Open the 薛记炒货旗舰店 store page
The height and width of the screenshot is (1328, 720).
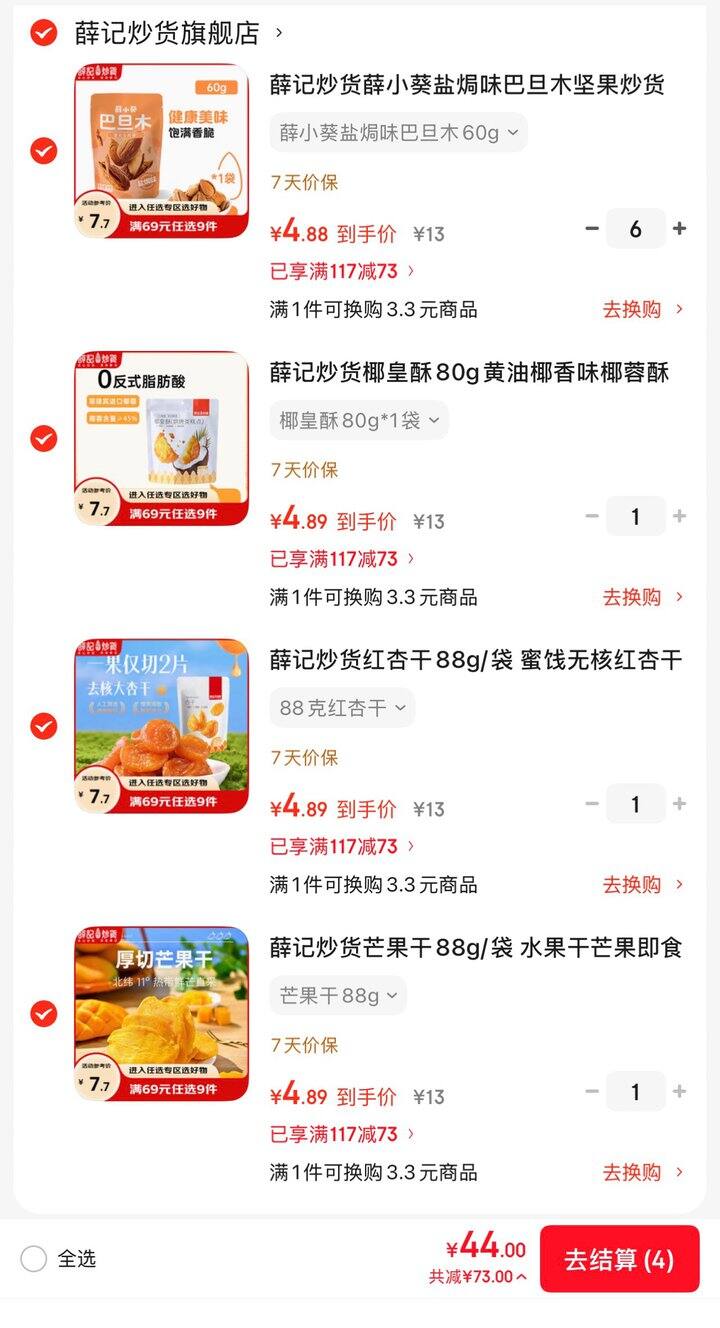[168, 33]
